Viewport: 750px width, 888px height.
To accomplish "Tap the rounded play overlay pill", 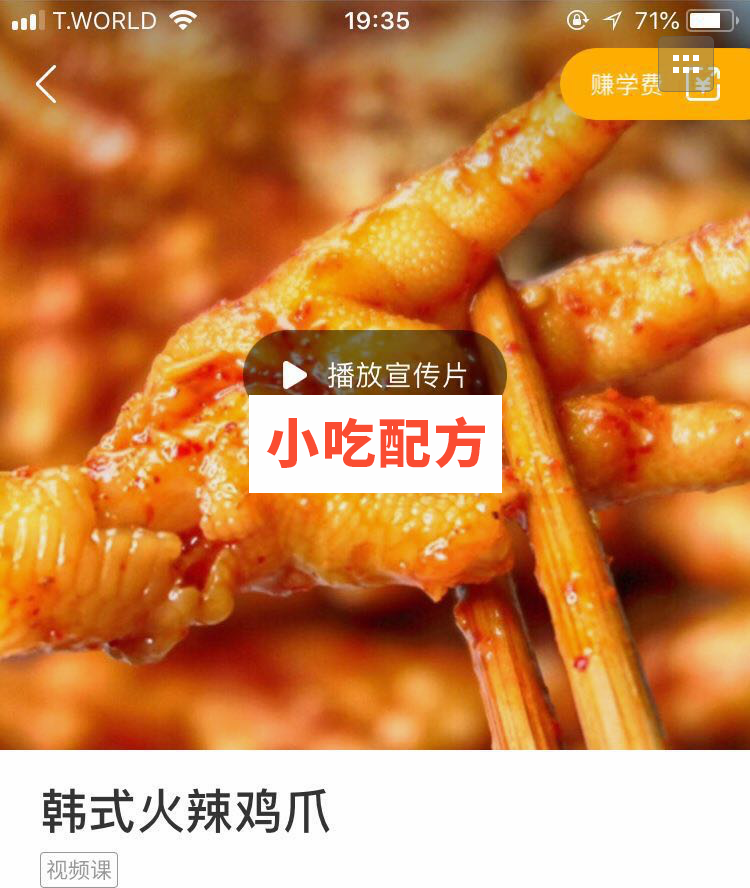I will coord(374,372).
